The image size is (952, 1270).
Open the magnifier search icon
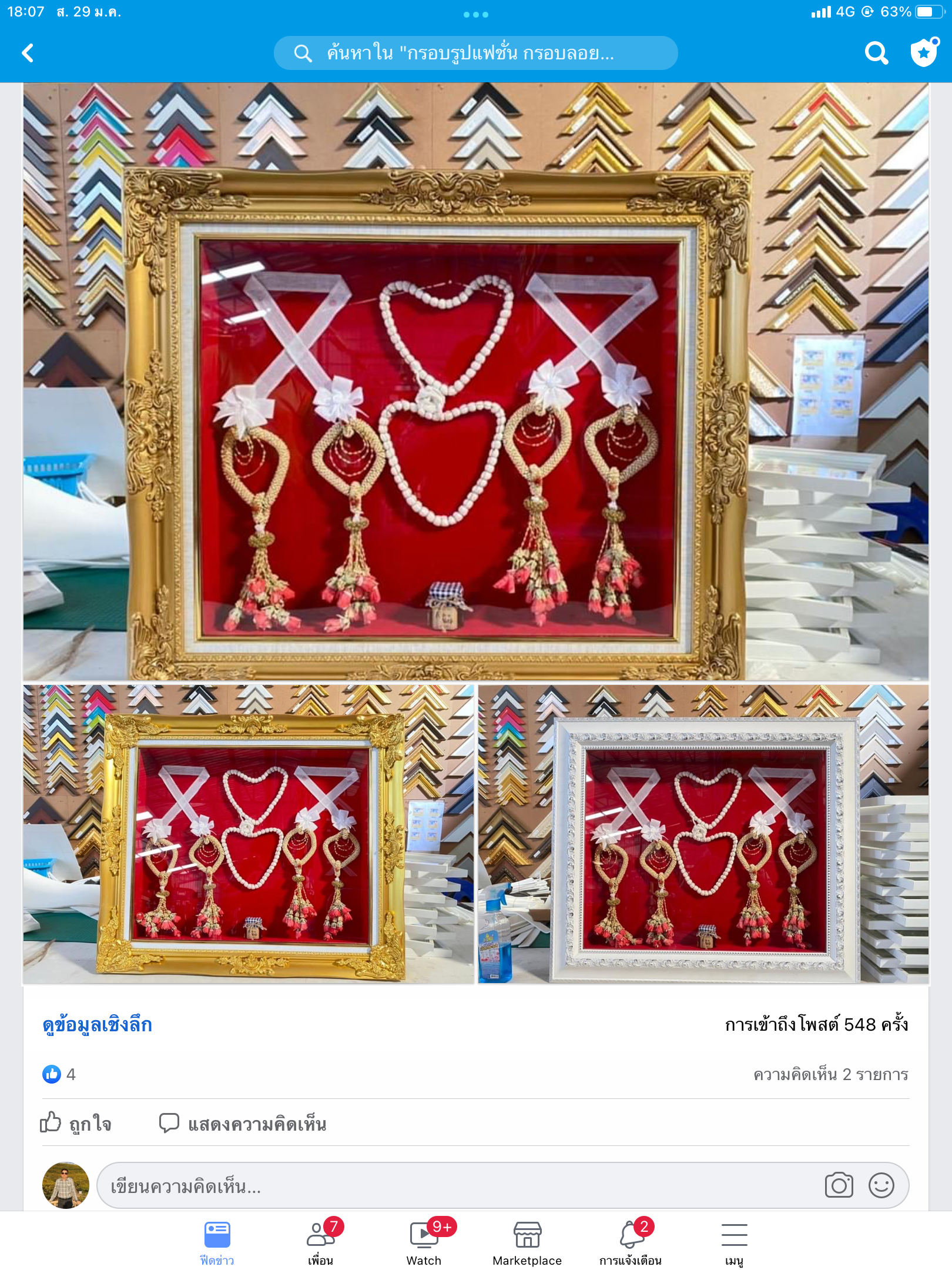876,53
